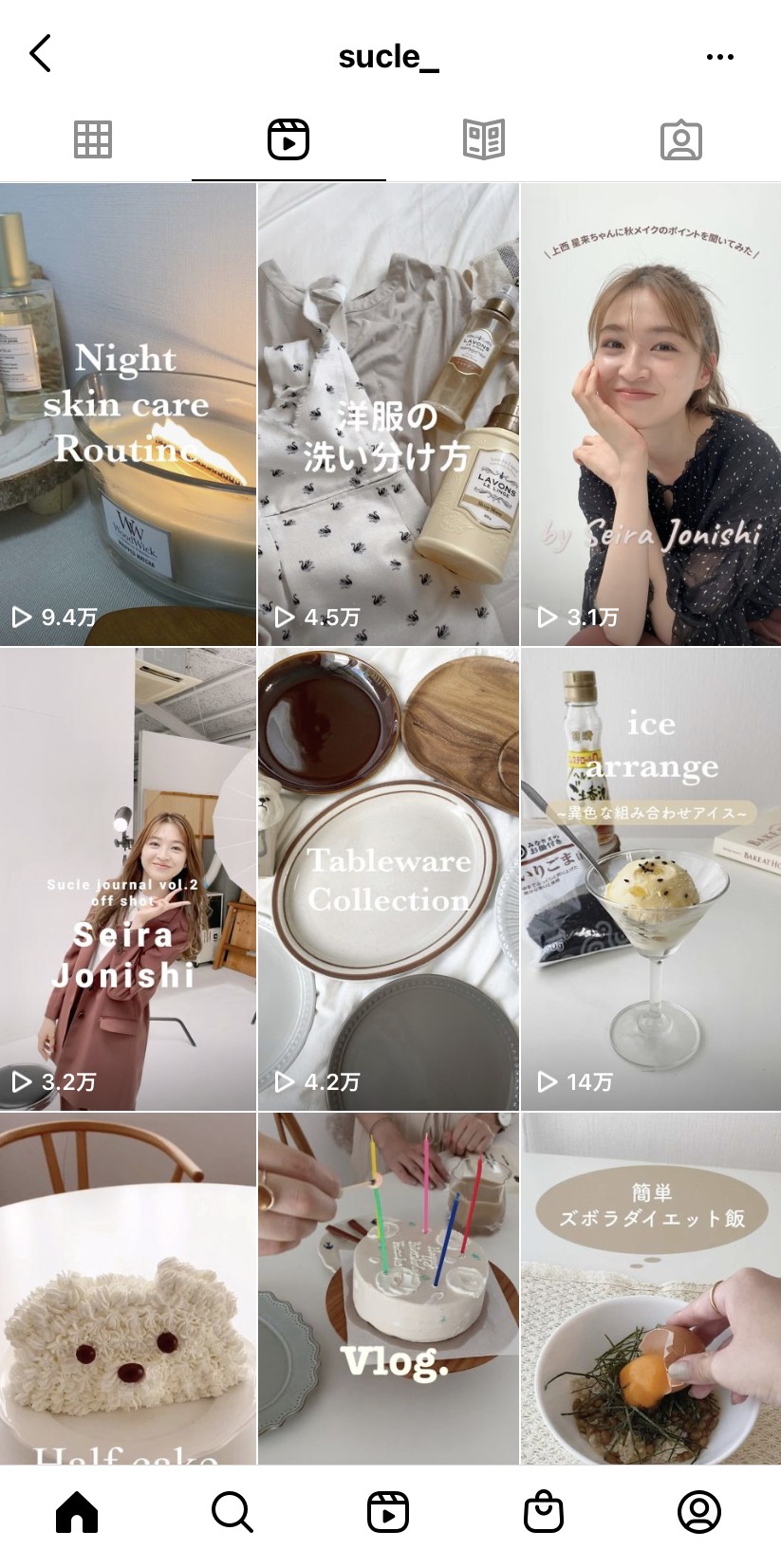Play the Tableware Collection reel
Screen dimensions: 781x1568
click(x=388, y=879)
